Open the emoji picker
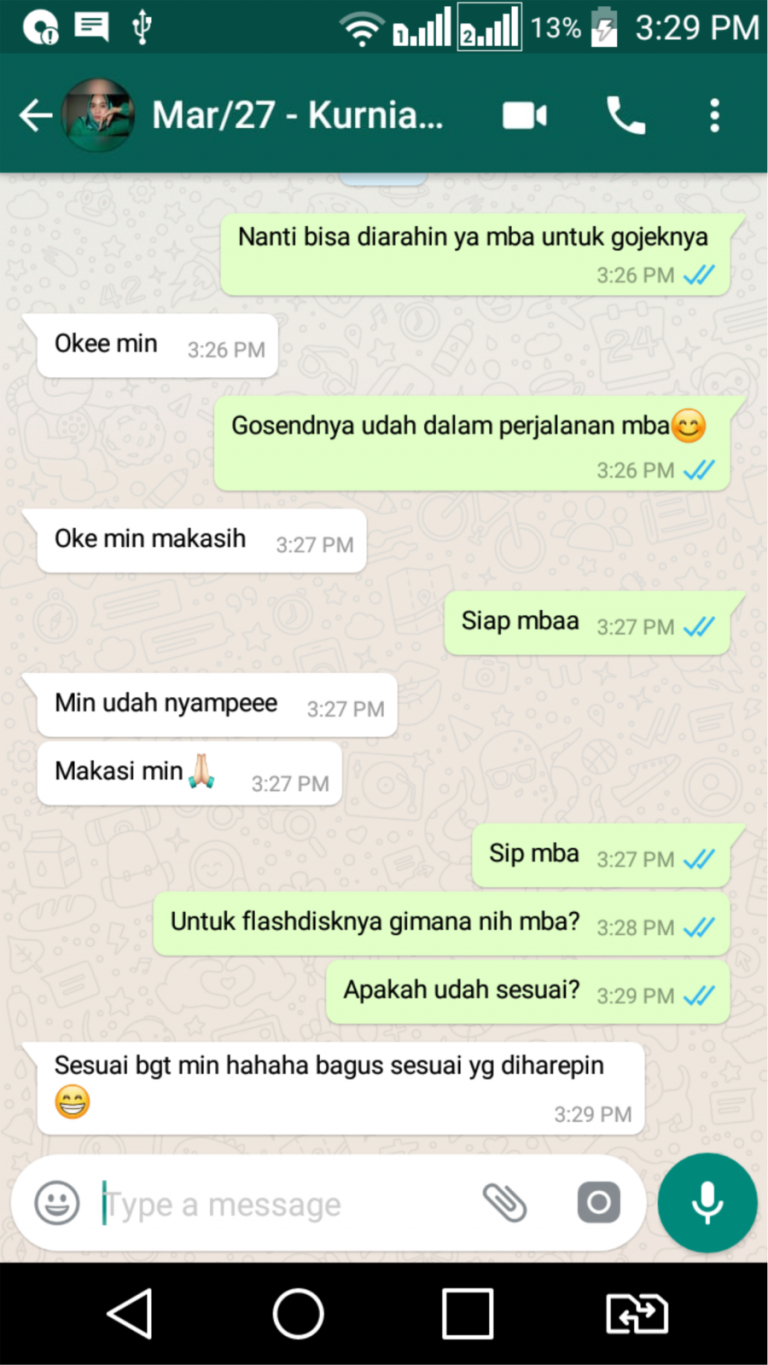This screenshot has height=1365, width=768. pos(57,1203)
